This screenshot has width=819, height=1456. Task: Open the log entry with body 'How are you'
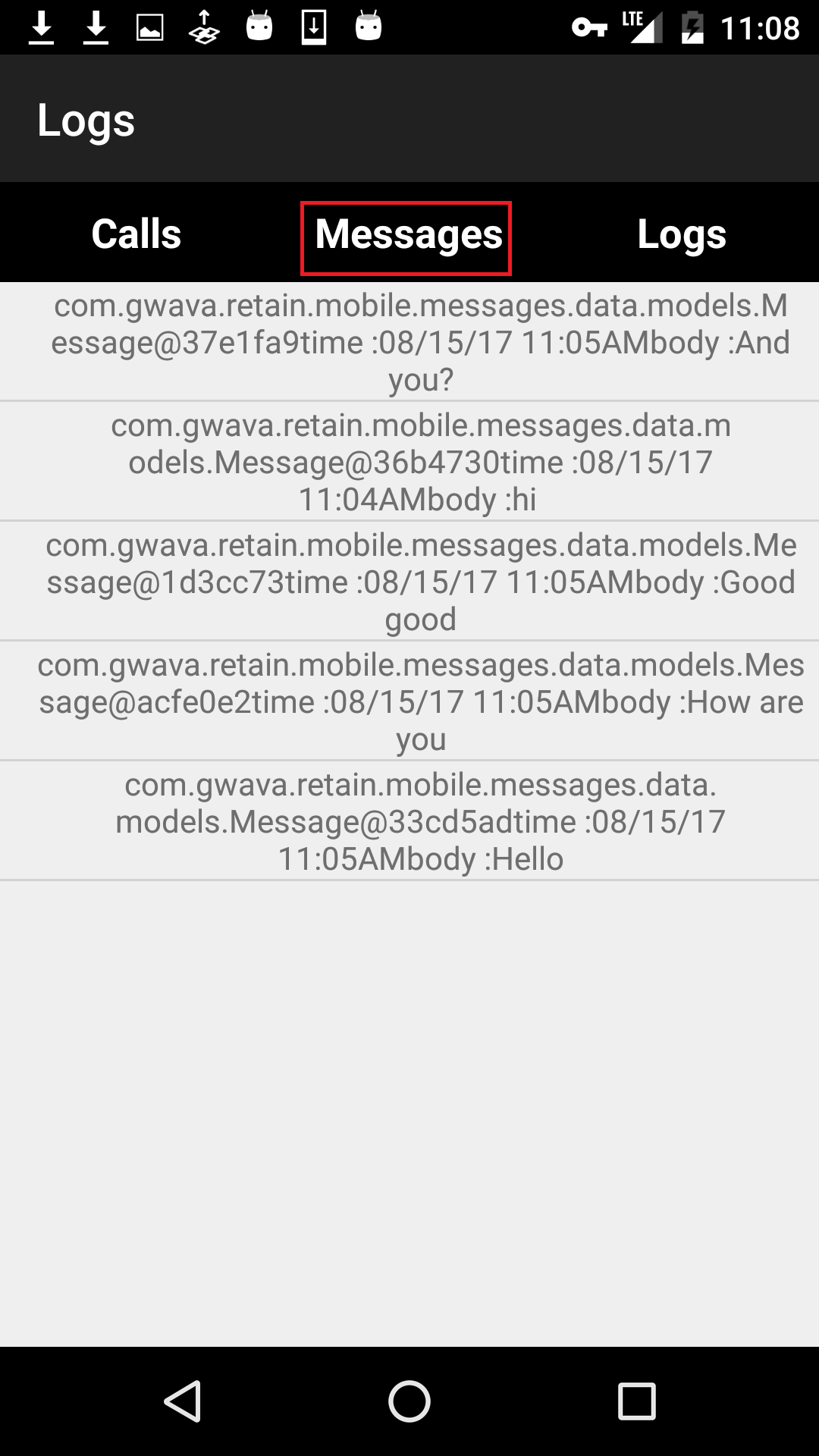click(420, 701)
